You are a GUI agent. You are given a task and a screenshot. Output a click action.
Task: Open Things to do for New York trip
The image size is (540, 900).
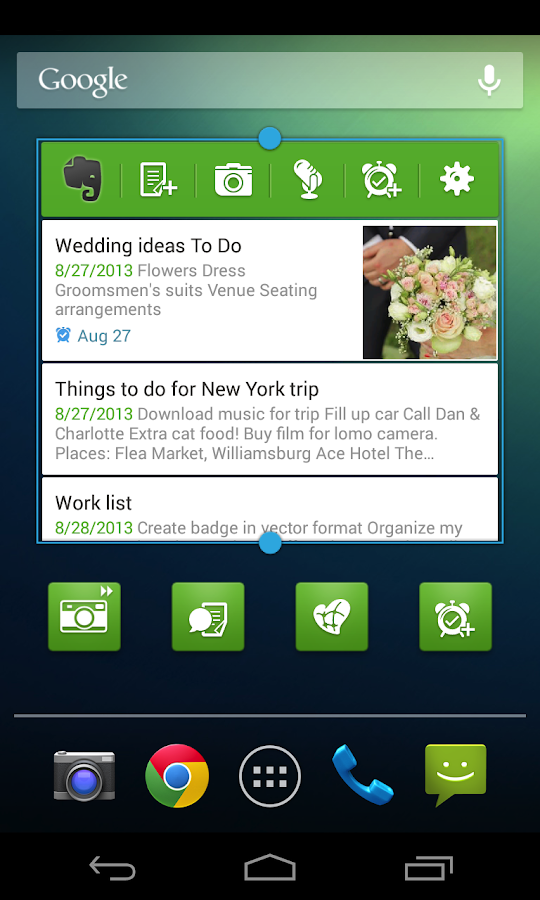click(270, 419)
